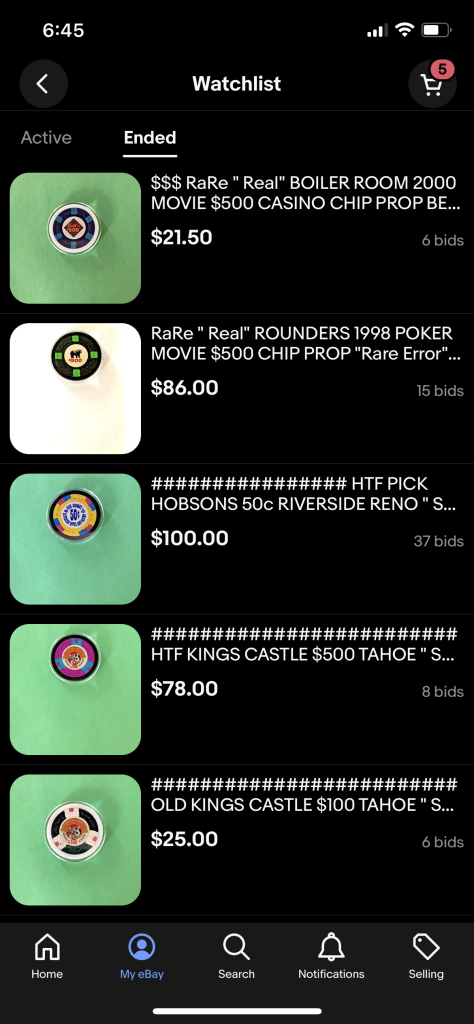
Task: Open the shopping cart
Action: tap(432, 83)
